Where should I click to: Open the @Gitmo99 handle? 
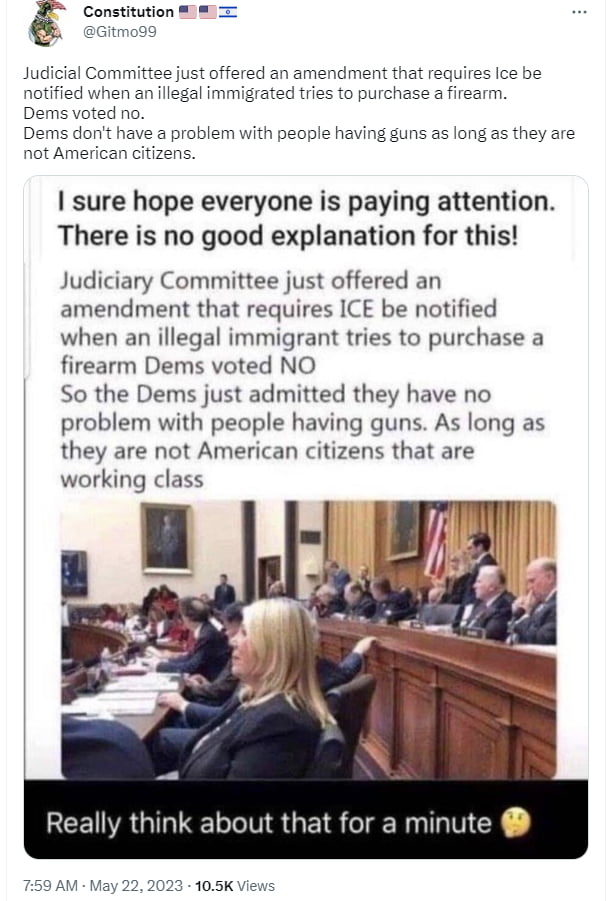119,32
